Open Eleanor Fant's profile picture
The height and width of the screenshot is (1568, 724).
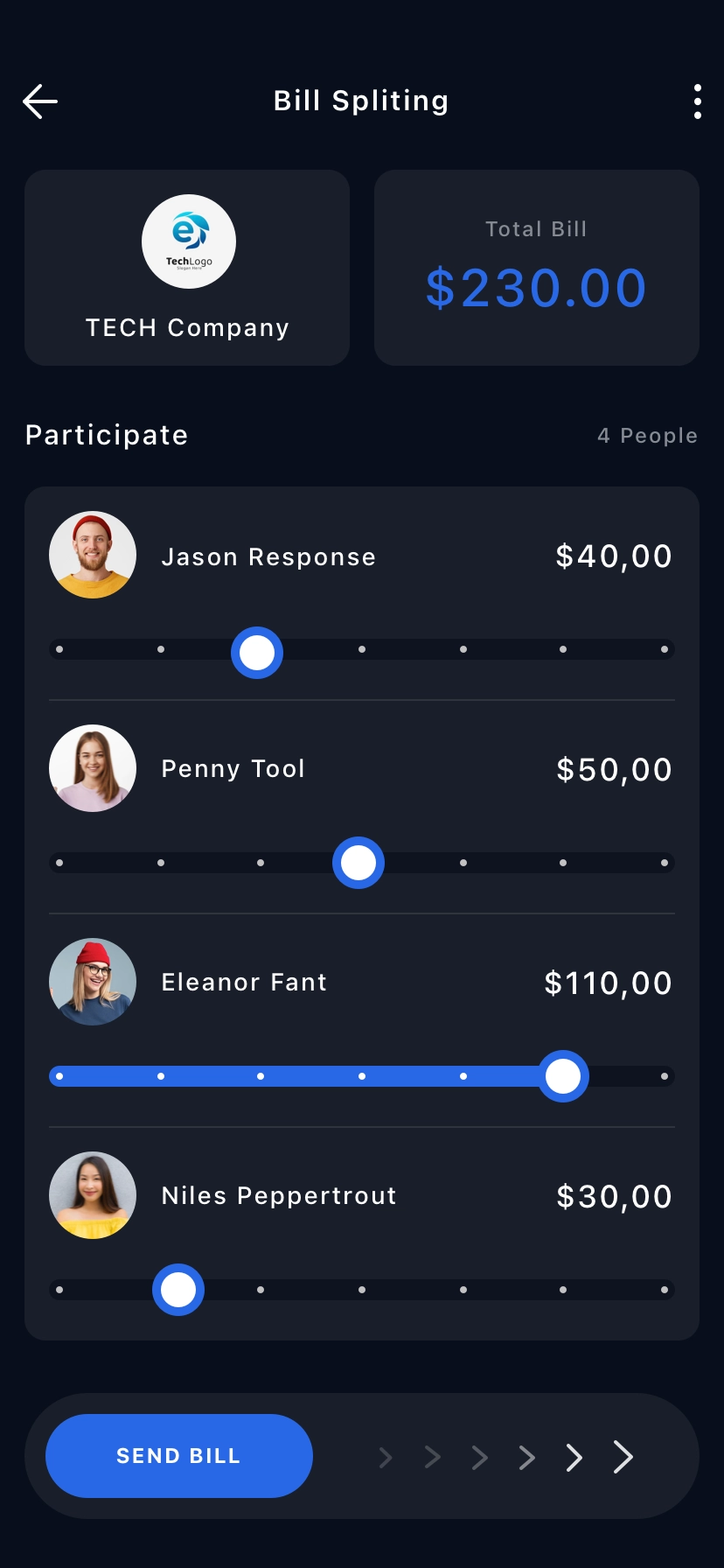[x=93, y=982]
